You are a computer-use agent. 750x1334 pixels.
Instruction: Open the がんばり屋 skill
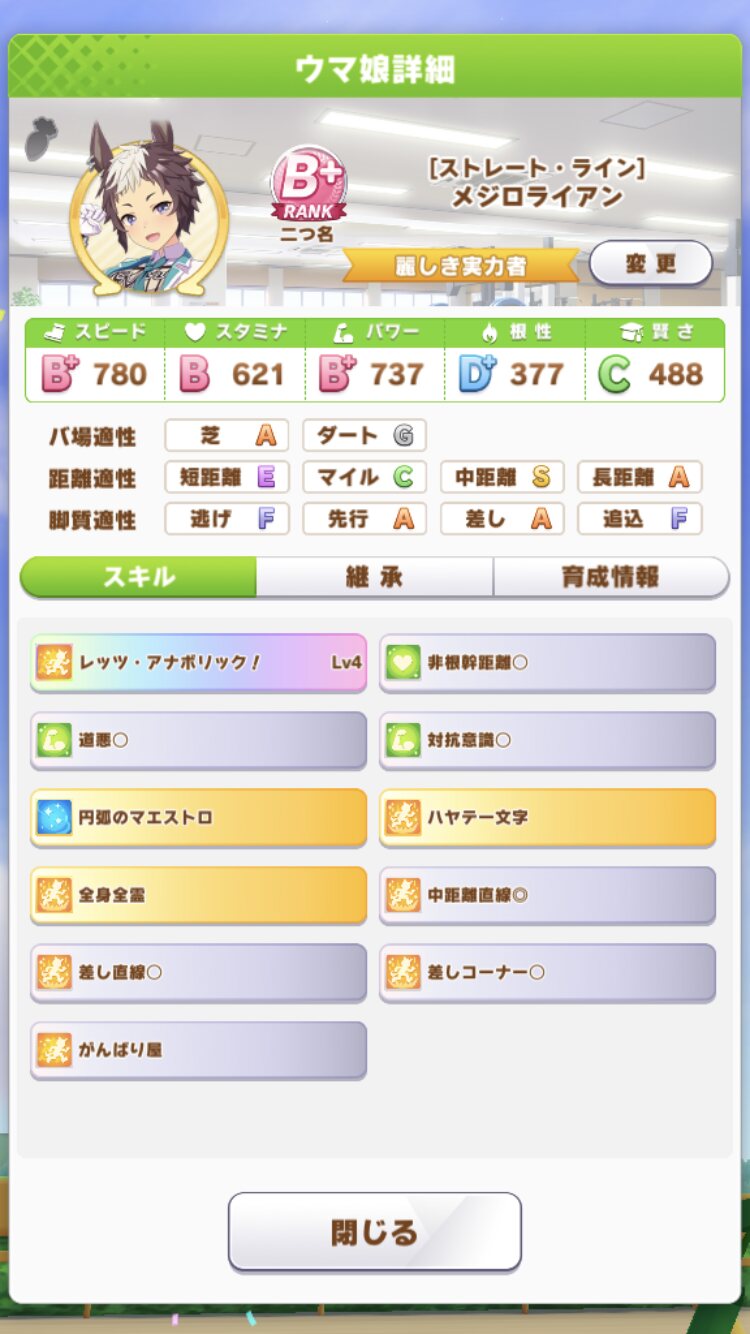(x=198, y=1049)
